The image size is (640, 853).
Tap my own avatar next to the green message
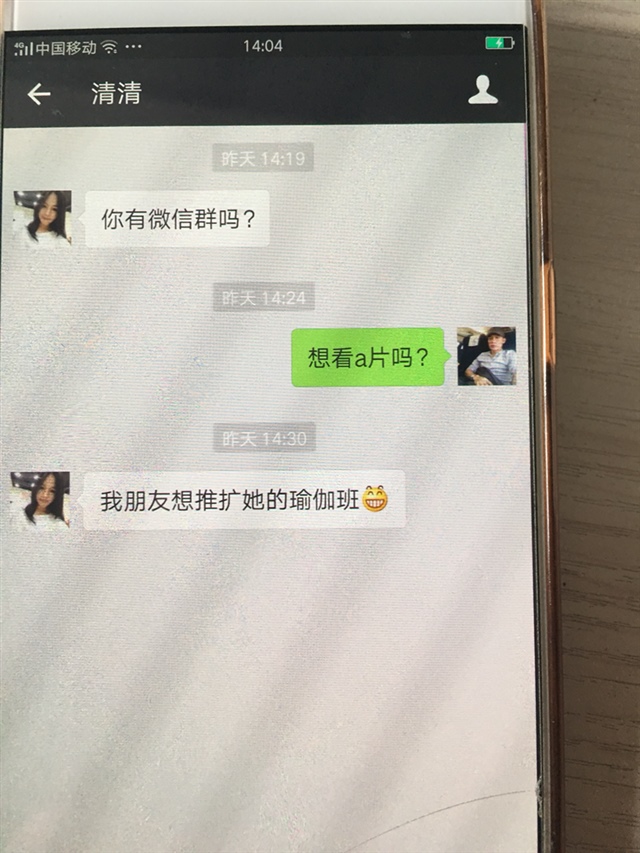tap(487, 356)
